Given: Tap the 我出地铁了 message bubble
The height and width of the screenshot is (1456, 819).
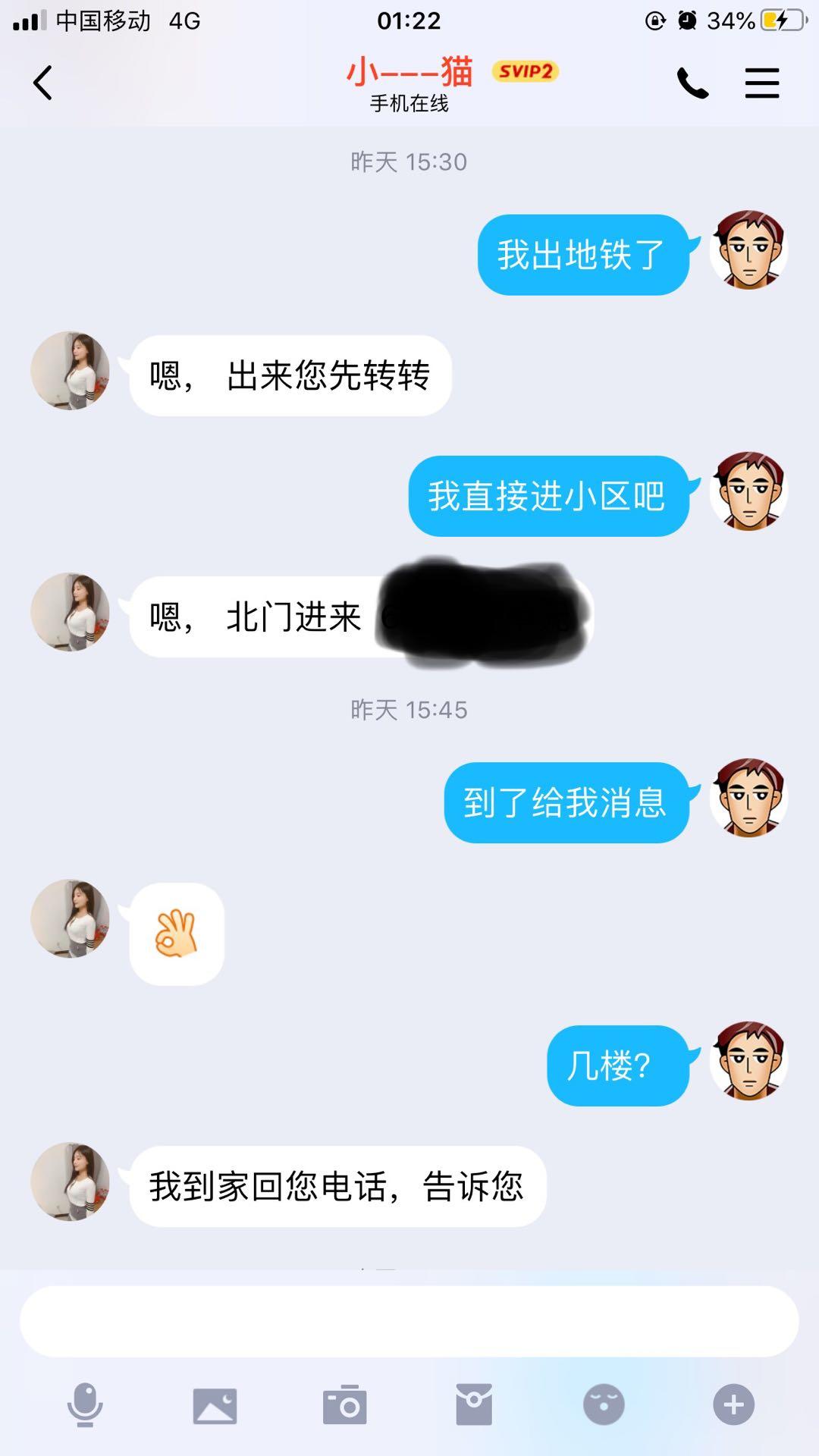Looking at the screenshot, I should point(584,256).
